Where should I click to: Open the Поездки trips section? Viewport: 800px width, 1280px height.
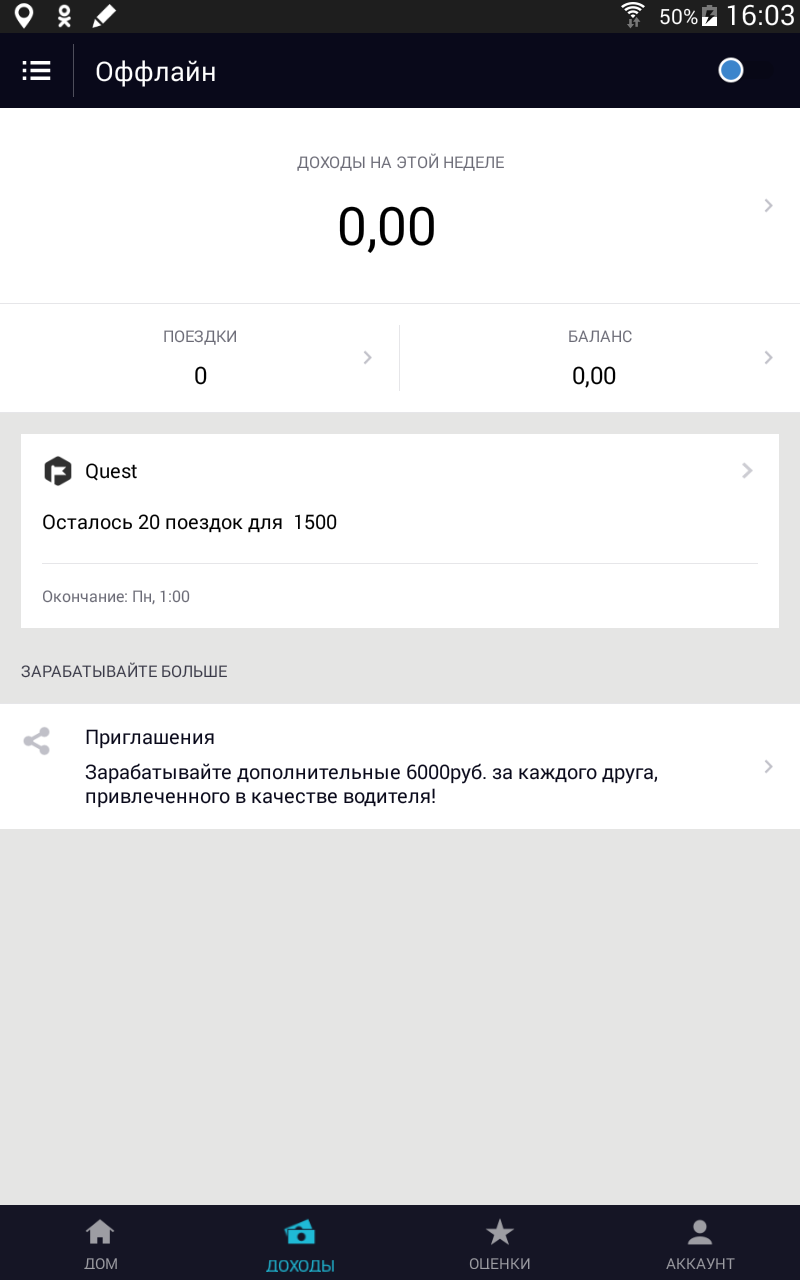(200, 358)
